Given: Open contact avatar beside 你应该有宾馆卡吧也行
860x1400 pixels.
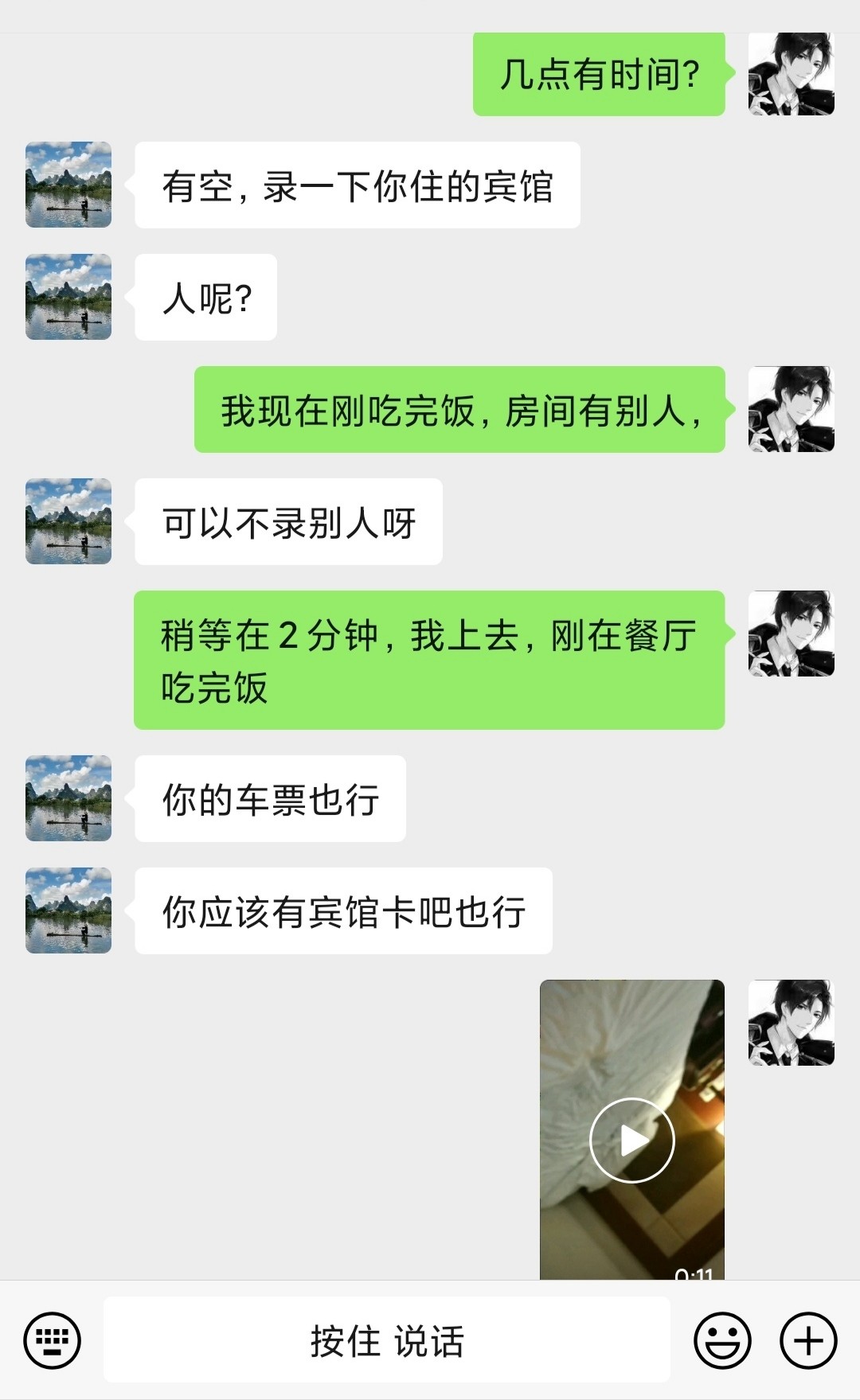Looking at the screenshot, I should 68,911.
